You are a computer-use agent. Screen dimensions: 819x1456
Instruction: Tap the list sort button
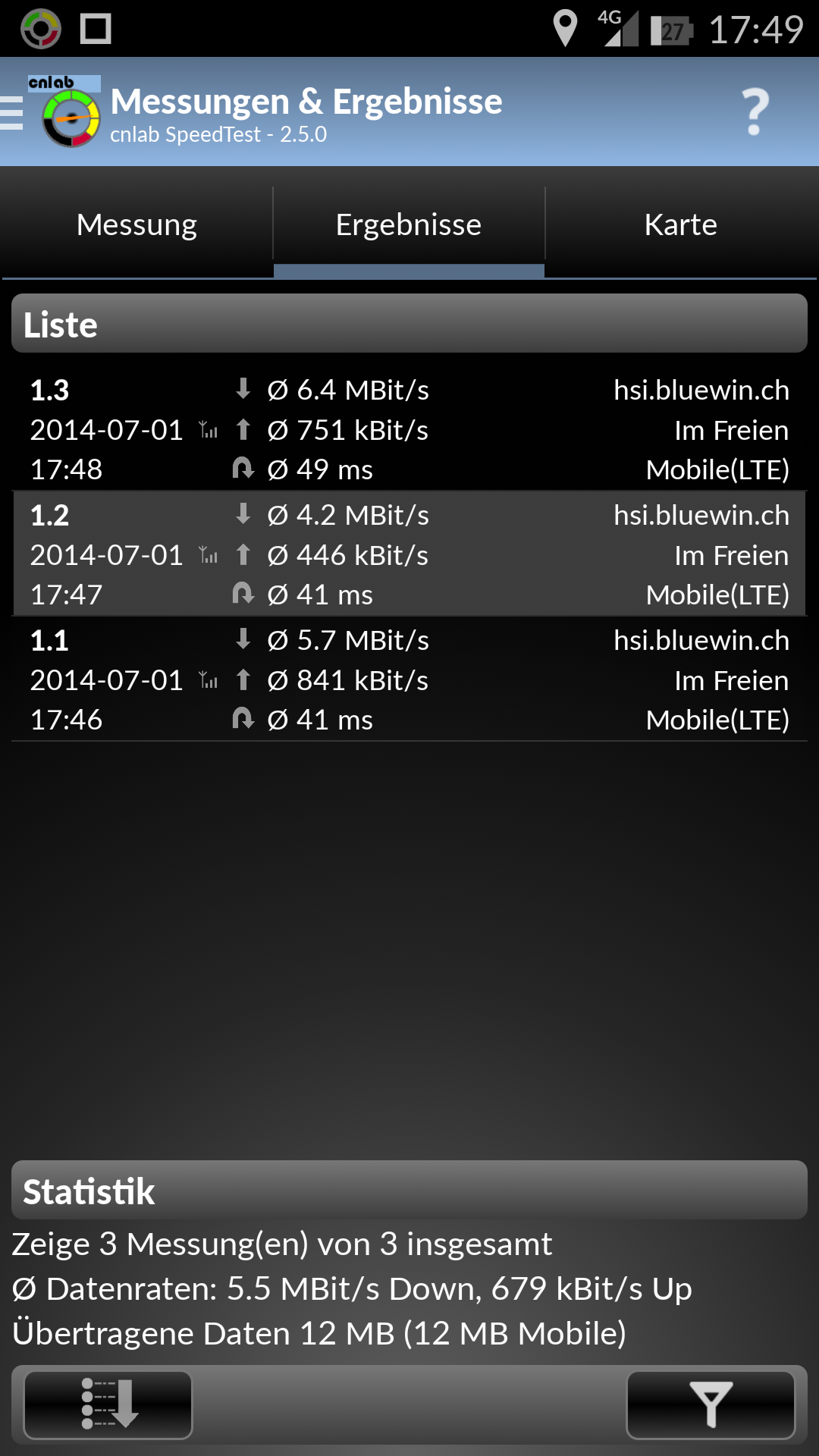108,1404
